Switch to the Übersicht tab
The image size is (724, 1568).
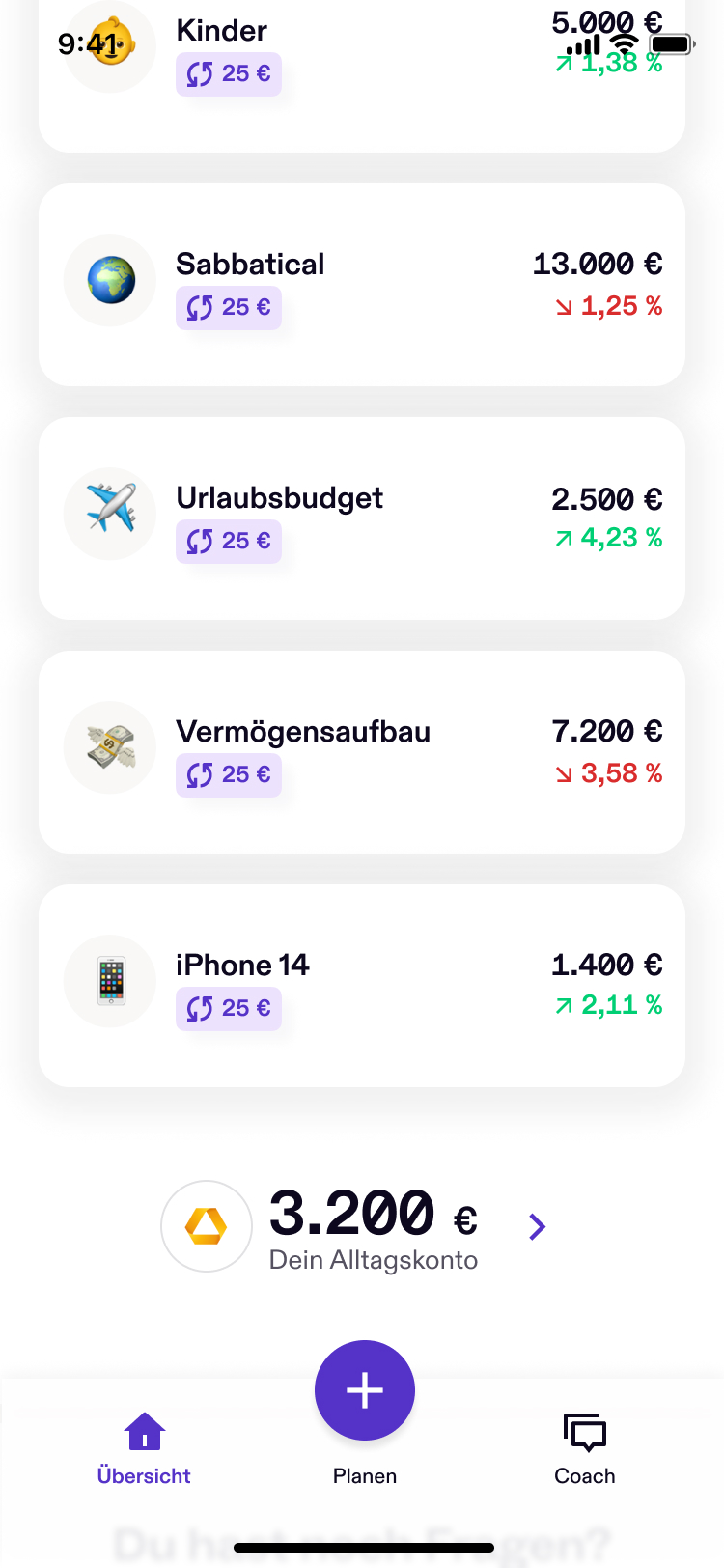tap(144, 1448)
